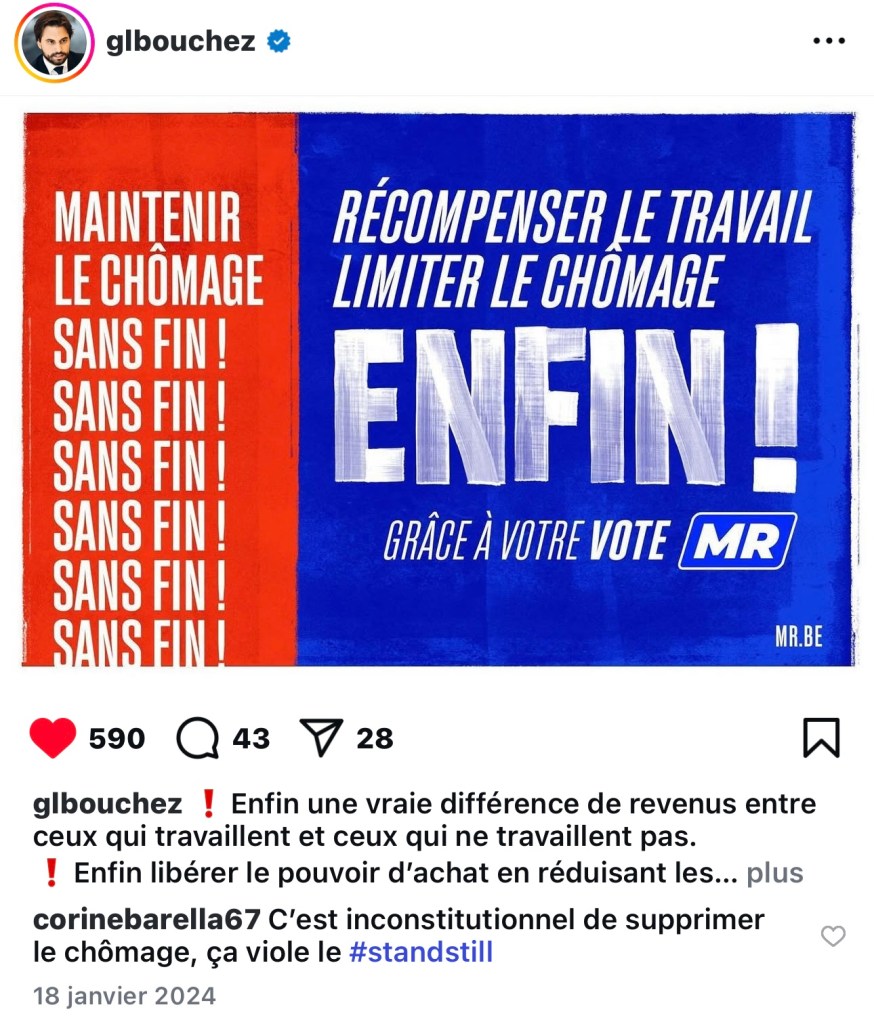Open the three-dot post options menu
This screenshot has width=874, height=1024.
tap(829, 42)
